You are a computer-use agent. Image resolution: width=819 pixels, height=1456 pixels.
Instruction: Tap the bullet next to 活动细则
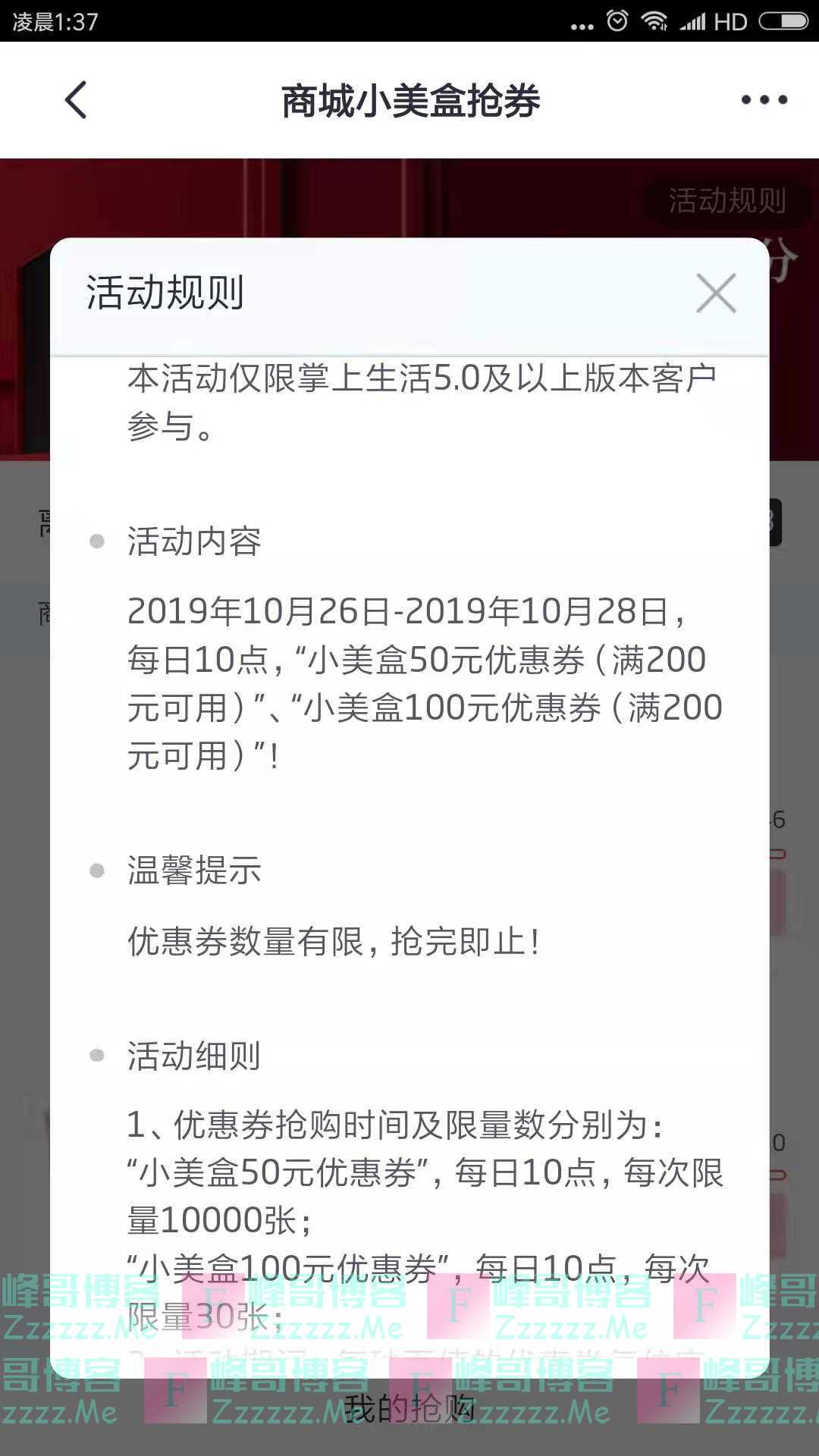point(96,1054)
